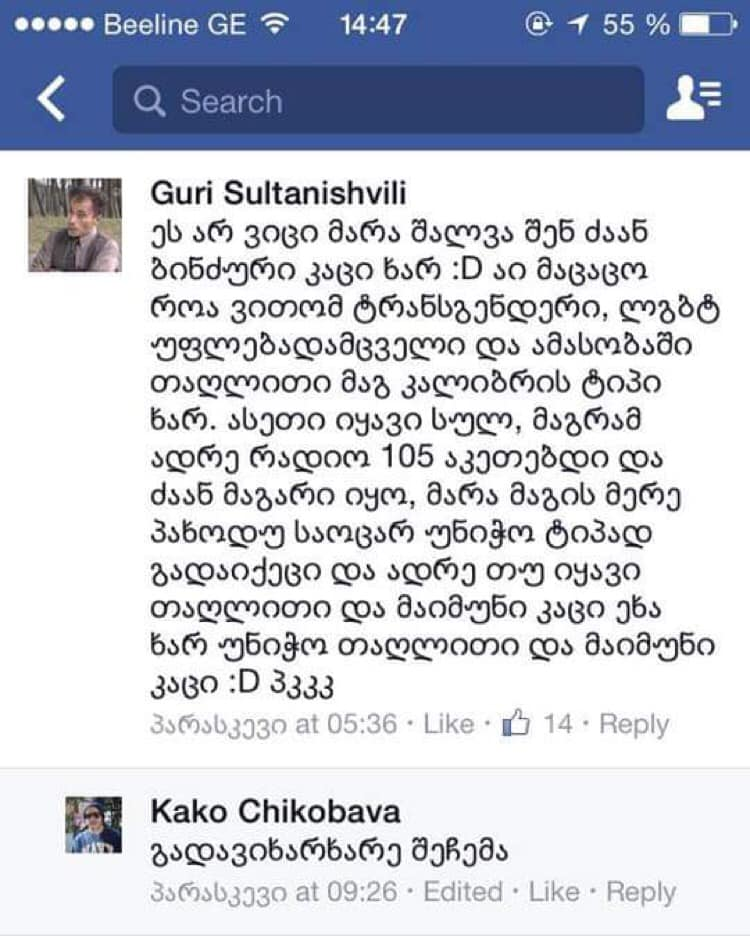Image resolution: width=750 pixels, height=936 pixels.
Task: Like Guri Sultanishvili's comment
Action: pyautogui.click(x=448, y=724)
